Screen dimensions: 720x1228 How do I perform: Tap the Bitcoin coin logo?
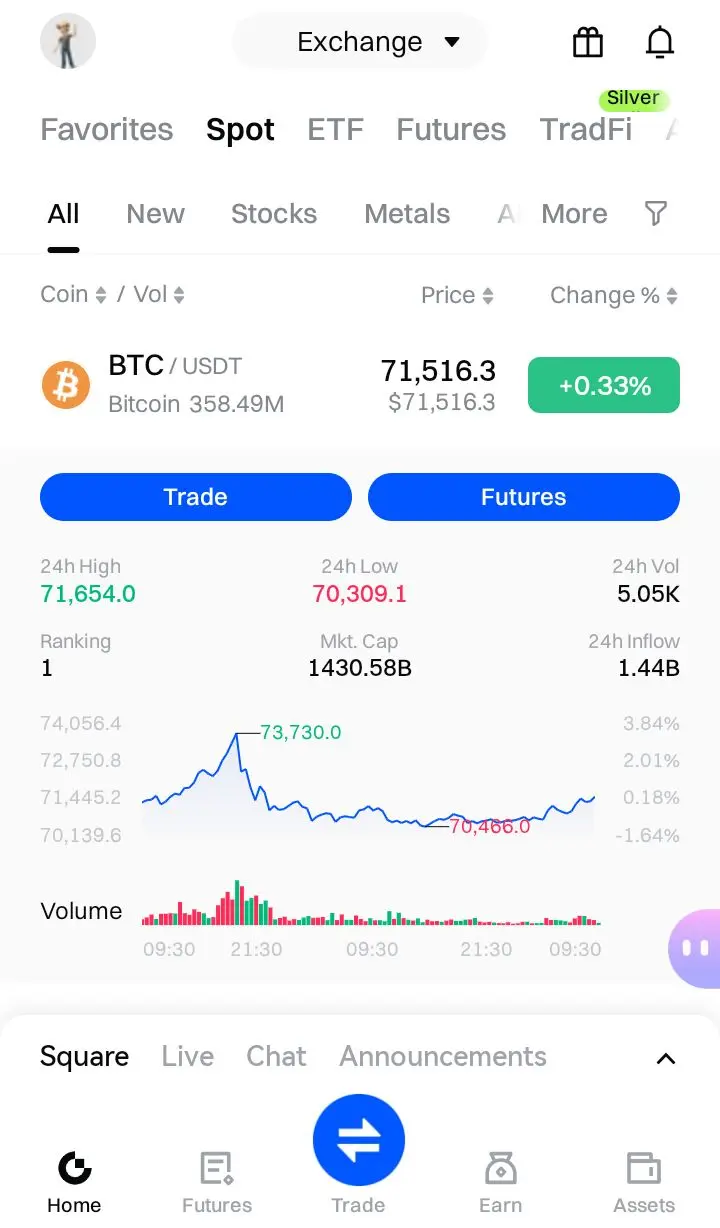pos(65,384)
